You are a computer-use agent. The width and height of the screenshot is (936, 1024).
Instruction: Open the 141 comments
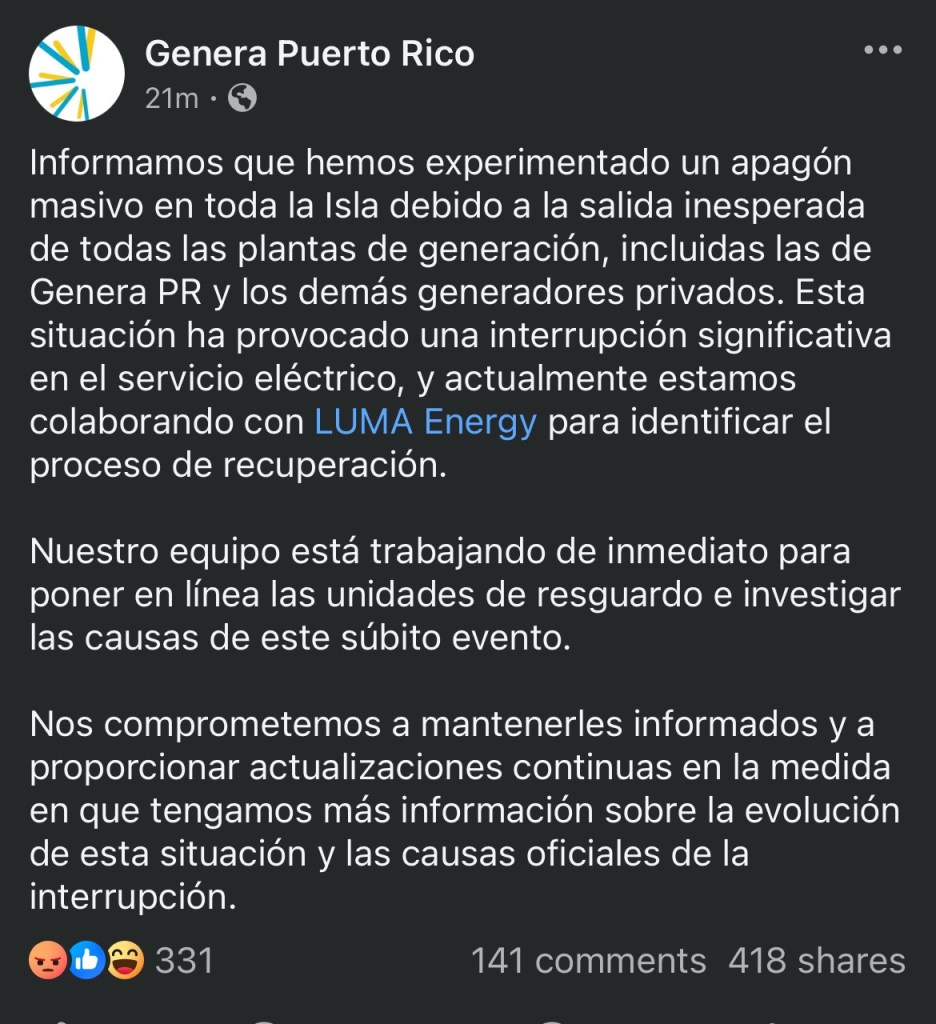[588, 961]
